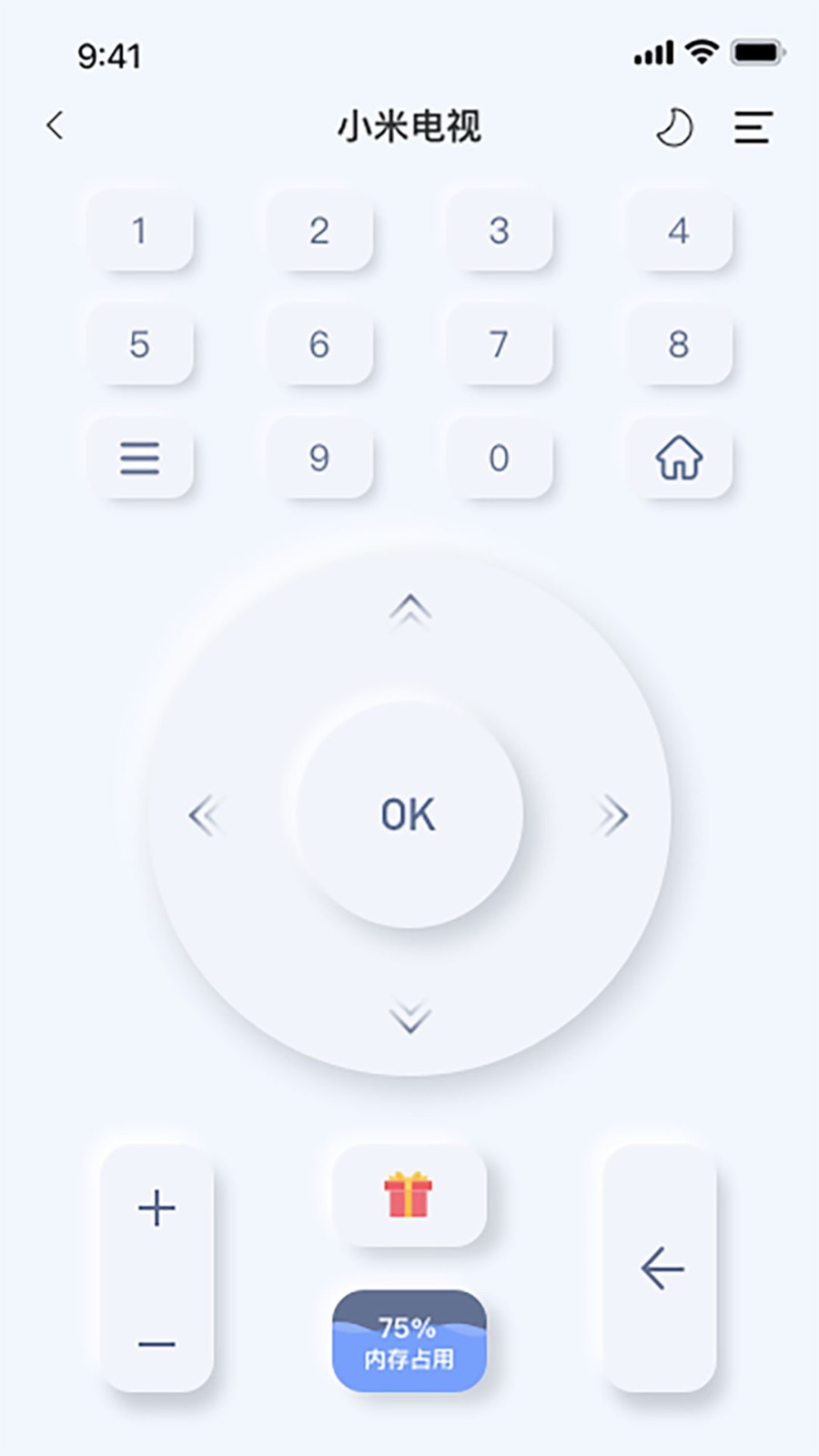This screenshot has height=1456, width=819.
Task: Open the hamburger menu icon
Action: (x=753, y=127)
